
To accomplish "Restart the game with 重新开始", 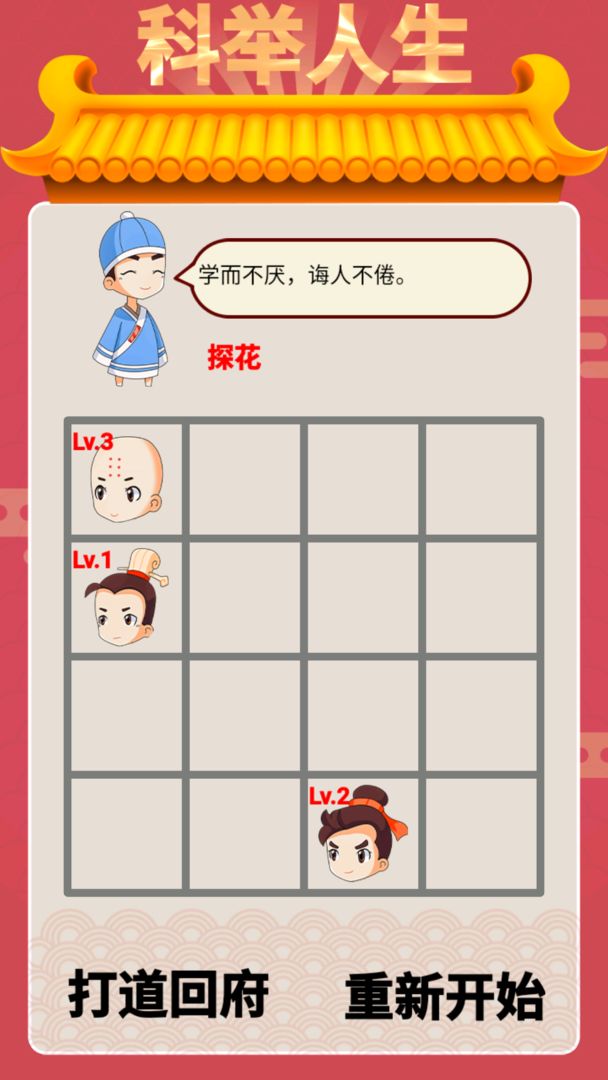I will coord(445,996).
